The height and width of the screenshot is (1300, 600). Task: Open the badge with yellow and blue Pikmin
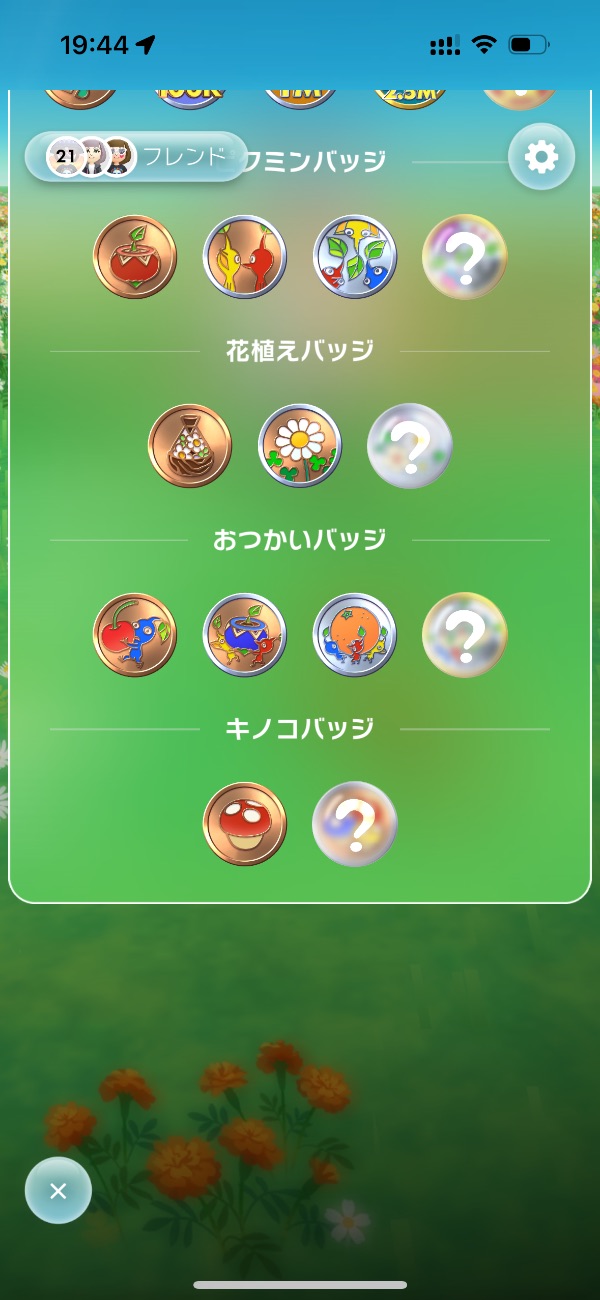355,257
